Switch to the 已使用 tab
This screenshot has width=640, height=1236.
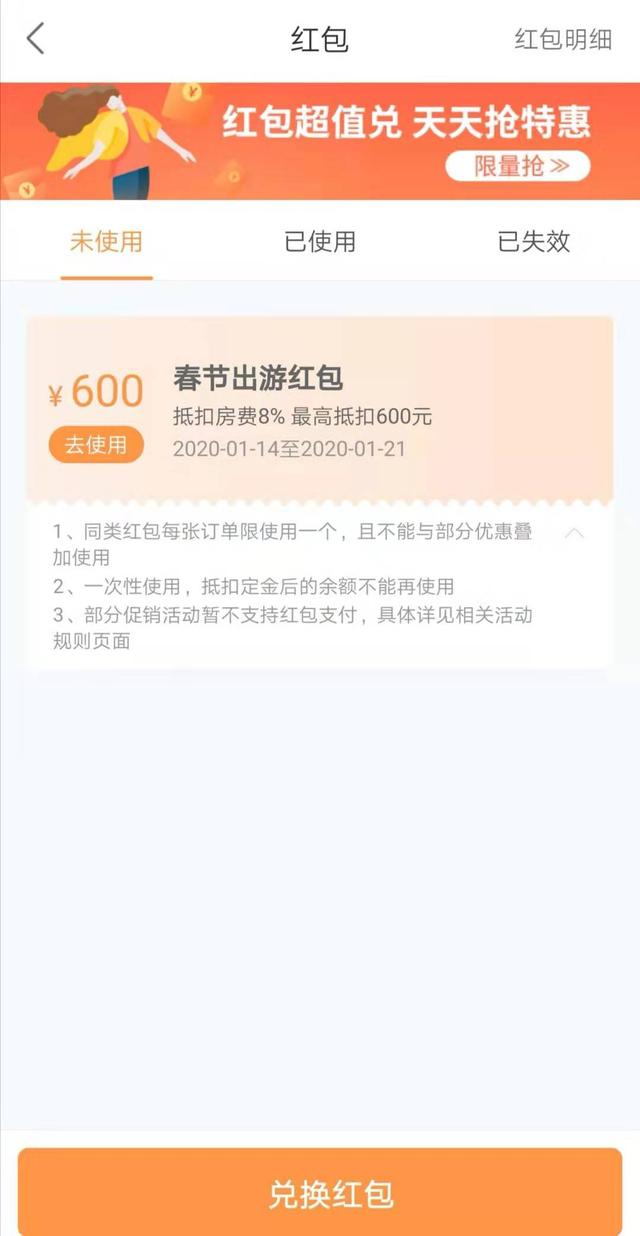pos(320,242)
